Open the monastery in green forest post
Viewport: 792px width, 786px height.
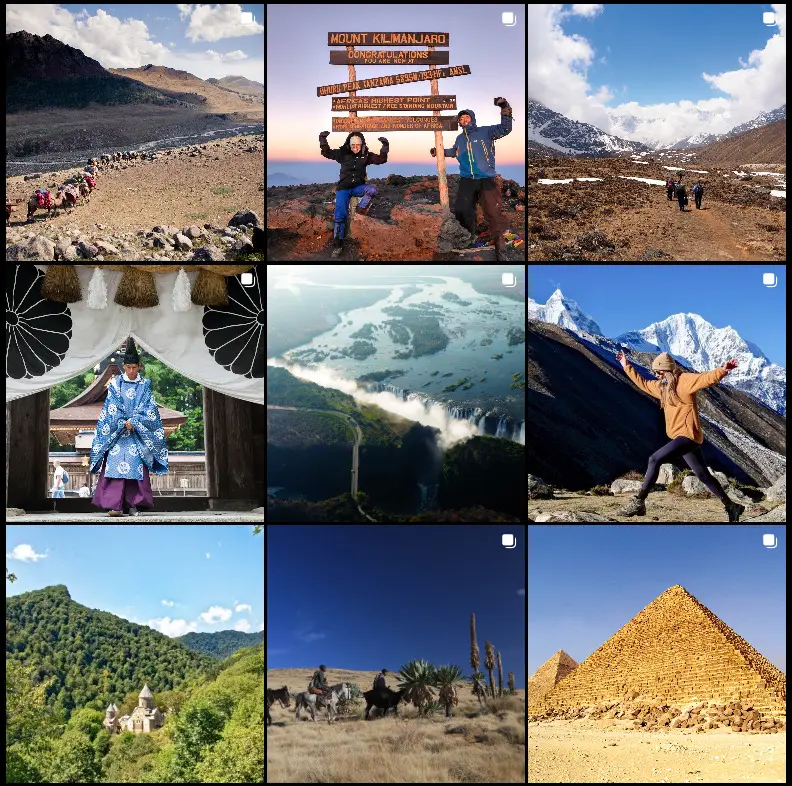pos(135,654)
